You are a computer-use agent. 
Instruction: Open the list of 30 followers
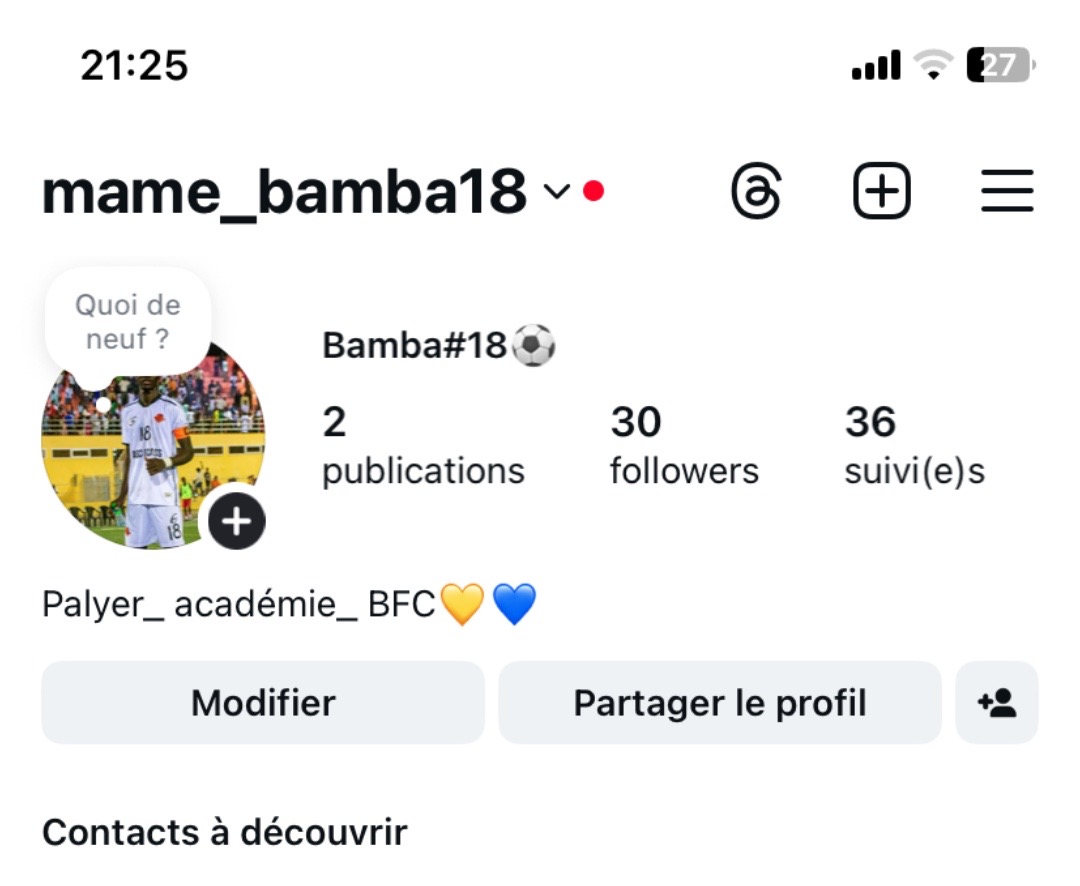click(684, 446)
